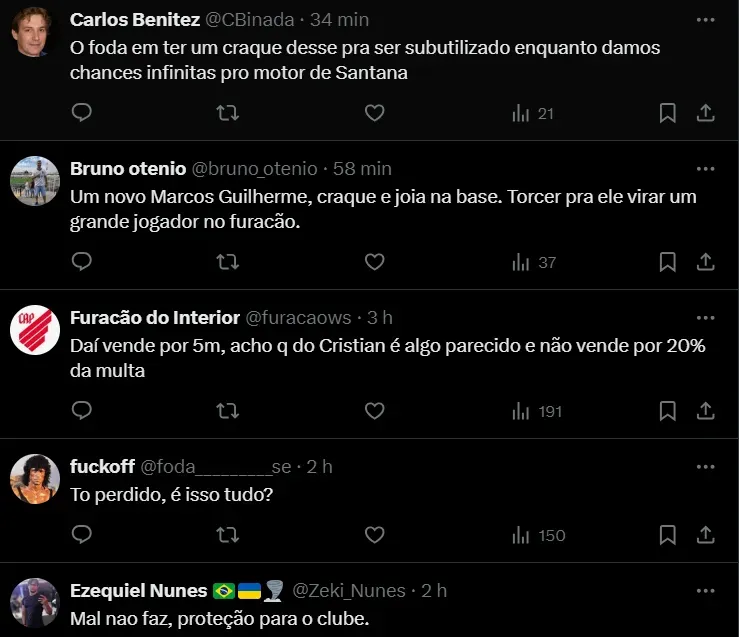Retweet Furacão do Interior's post
739x637 pixels.
(x=228, y=410)
